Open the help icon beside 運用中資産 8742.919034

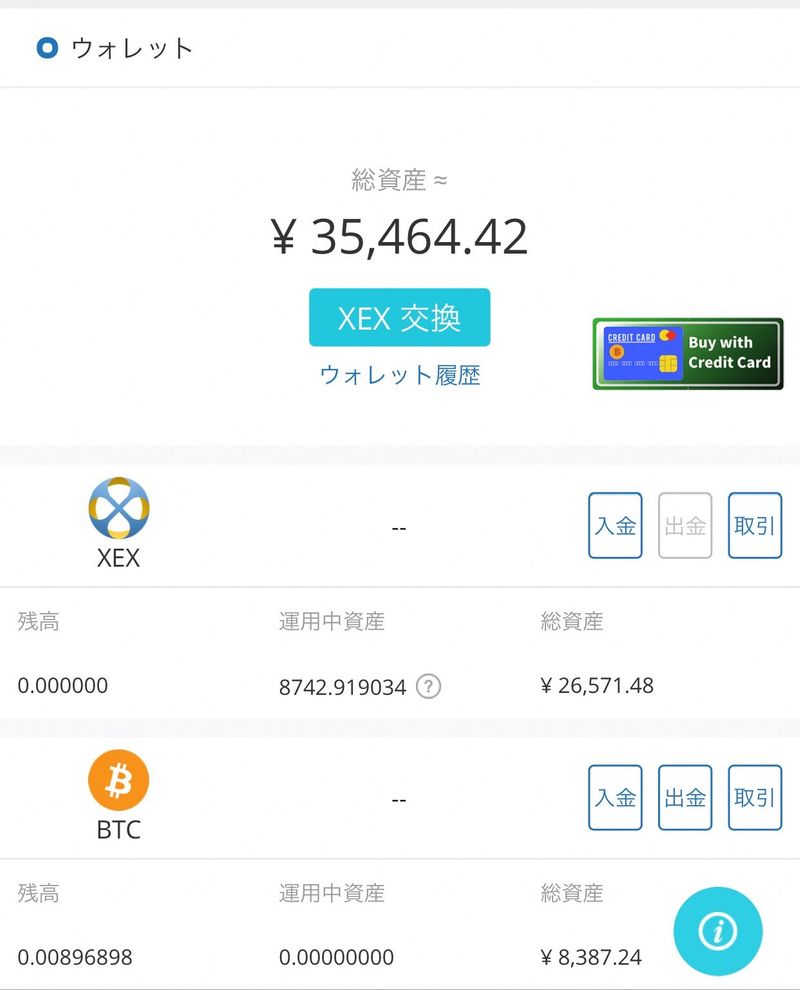pos(428,686)
